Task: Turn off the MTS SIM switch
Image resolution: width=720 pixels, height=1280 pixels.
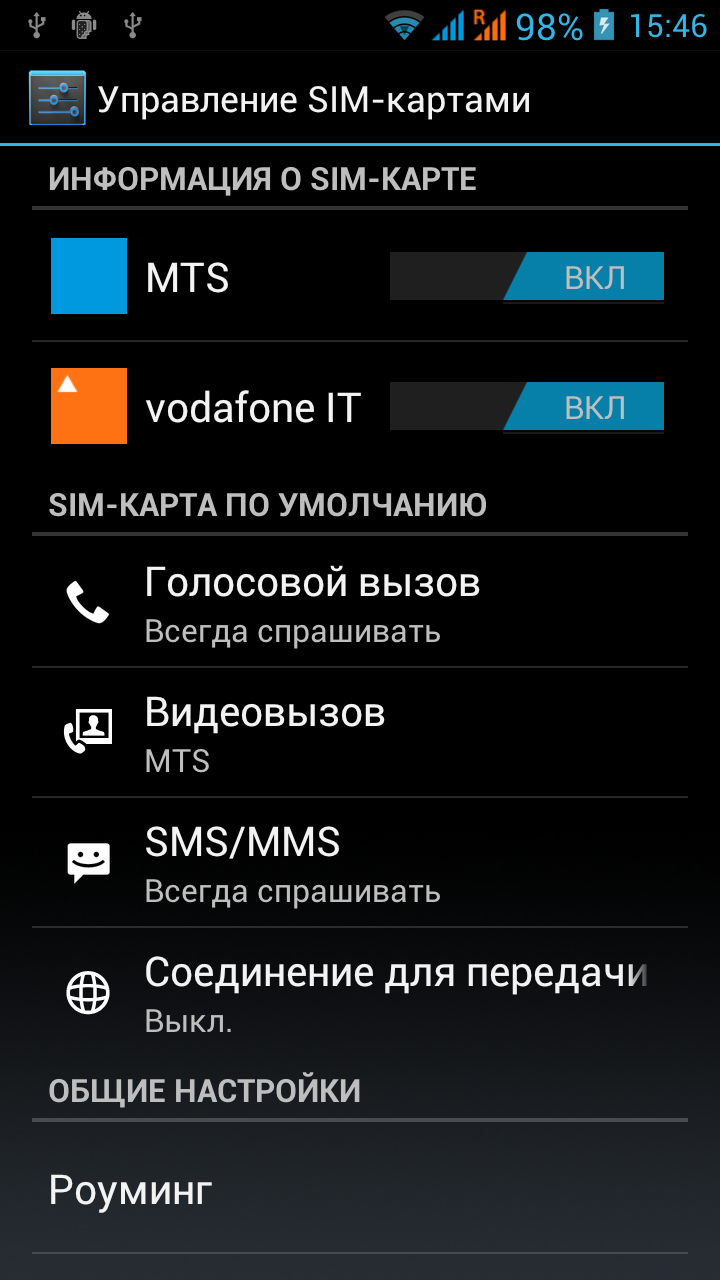Action: coord(527,277)
